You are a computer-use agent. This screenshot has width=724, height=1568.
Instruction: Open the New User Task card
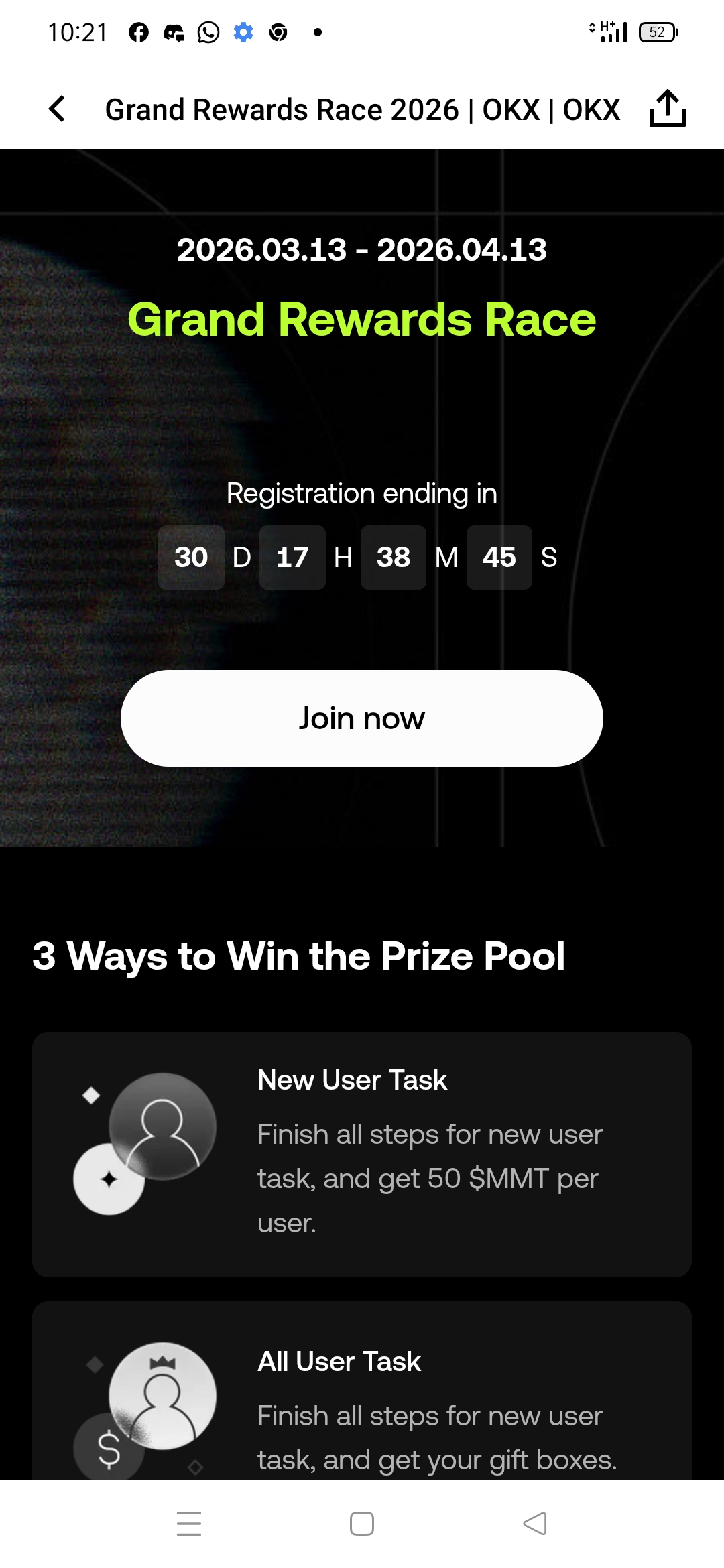tap(362, 1154)
